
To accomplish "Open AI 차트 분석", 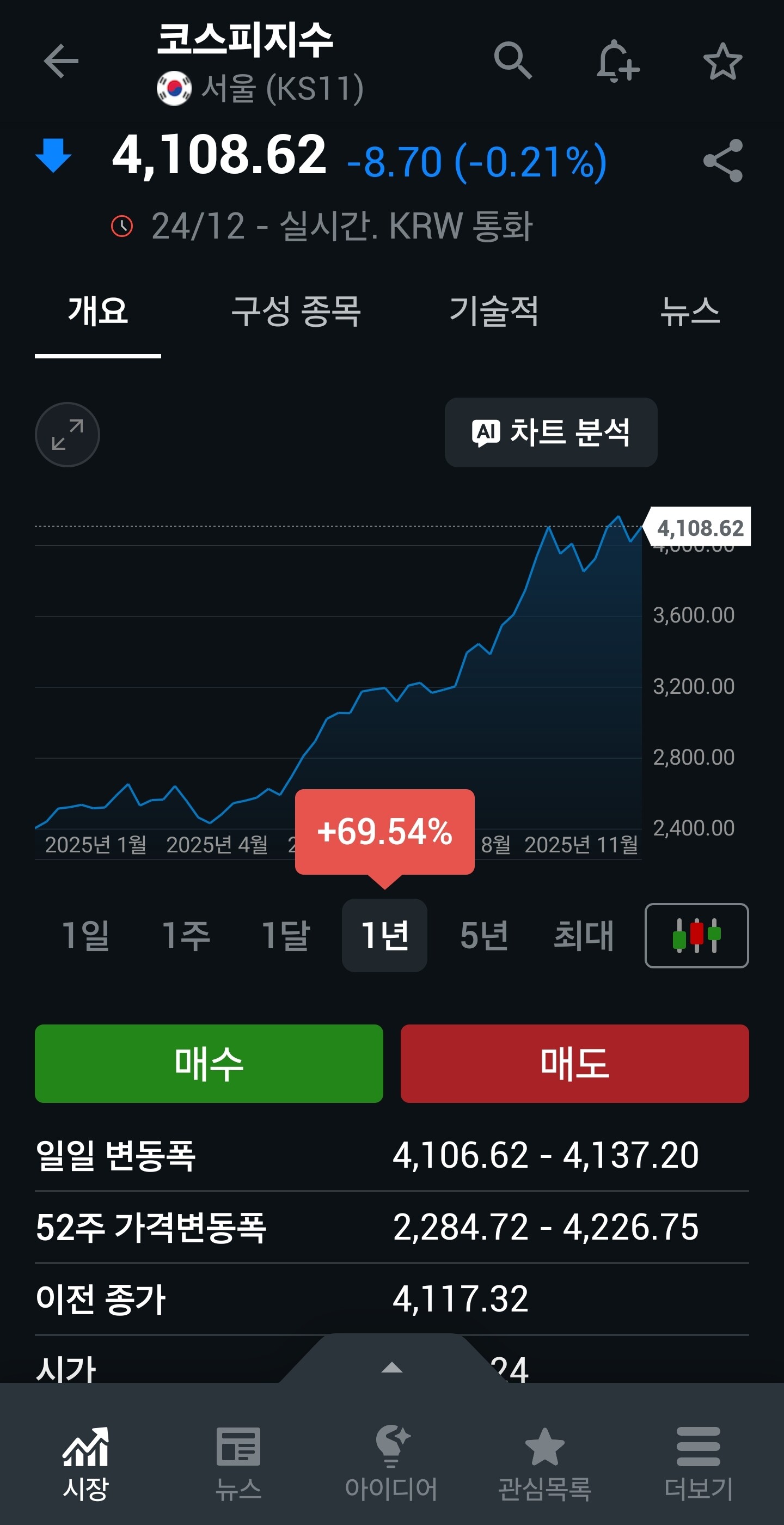I will click(x=550, y=432).
